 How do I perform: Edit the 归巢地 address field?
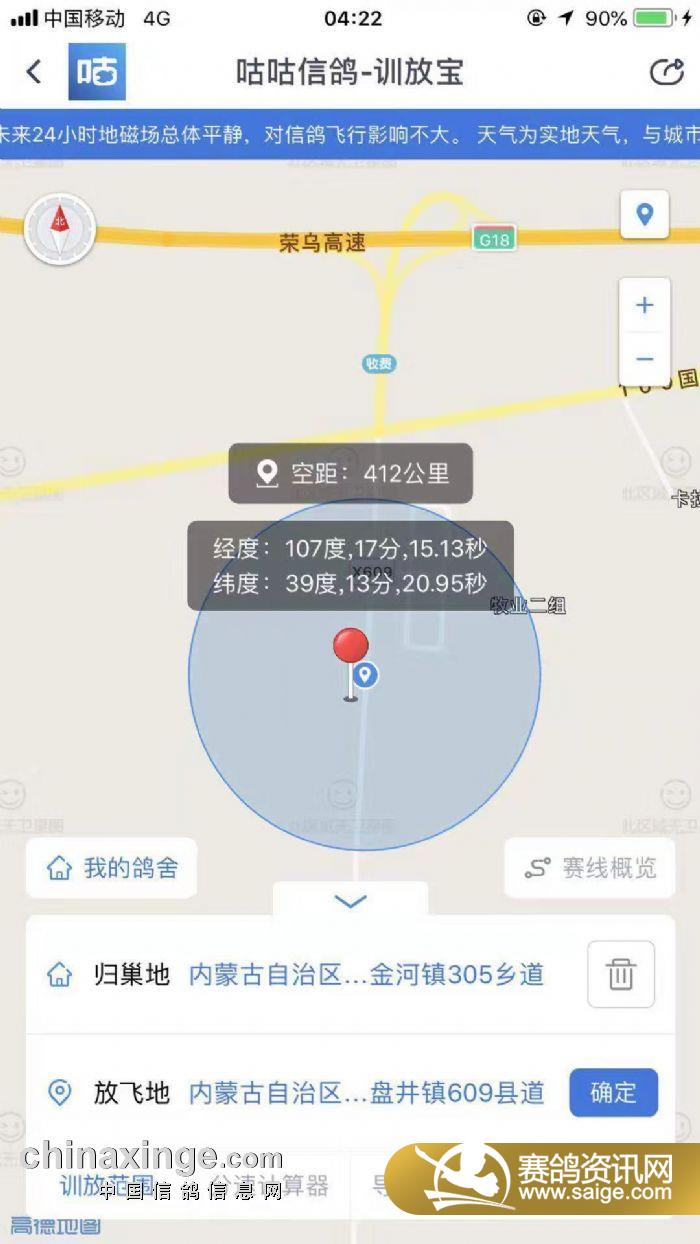[x=366, y=974]
